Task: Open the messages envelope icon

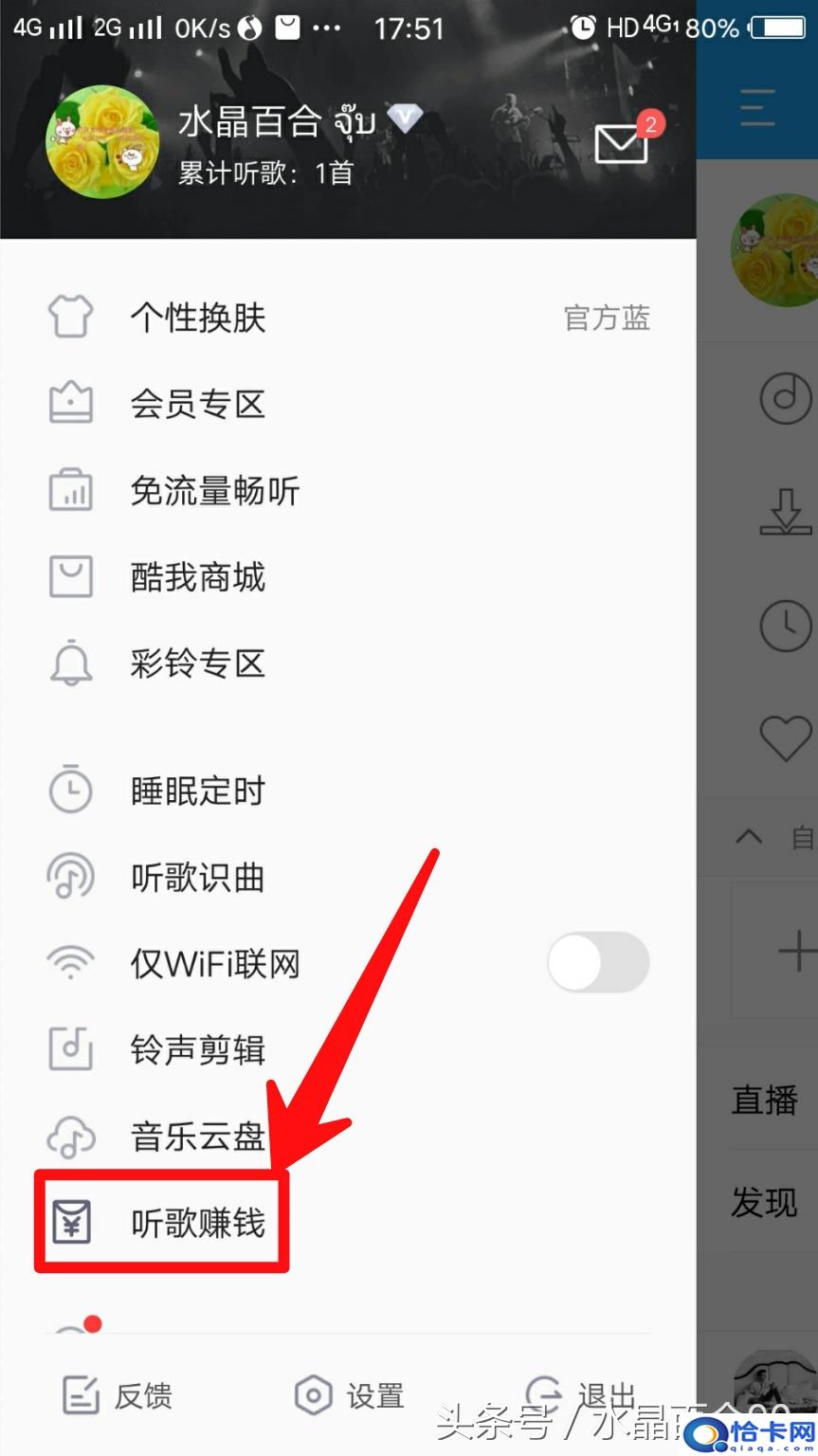Action: click(x=622, y=143)
